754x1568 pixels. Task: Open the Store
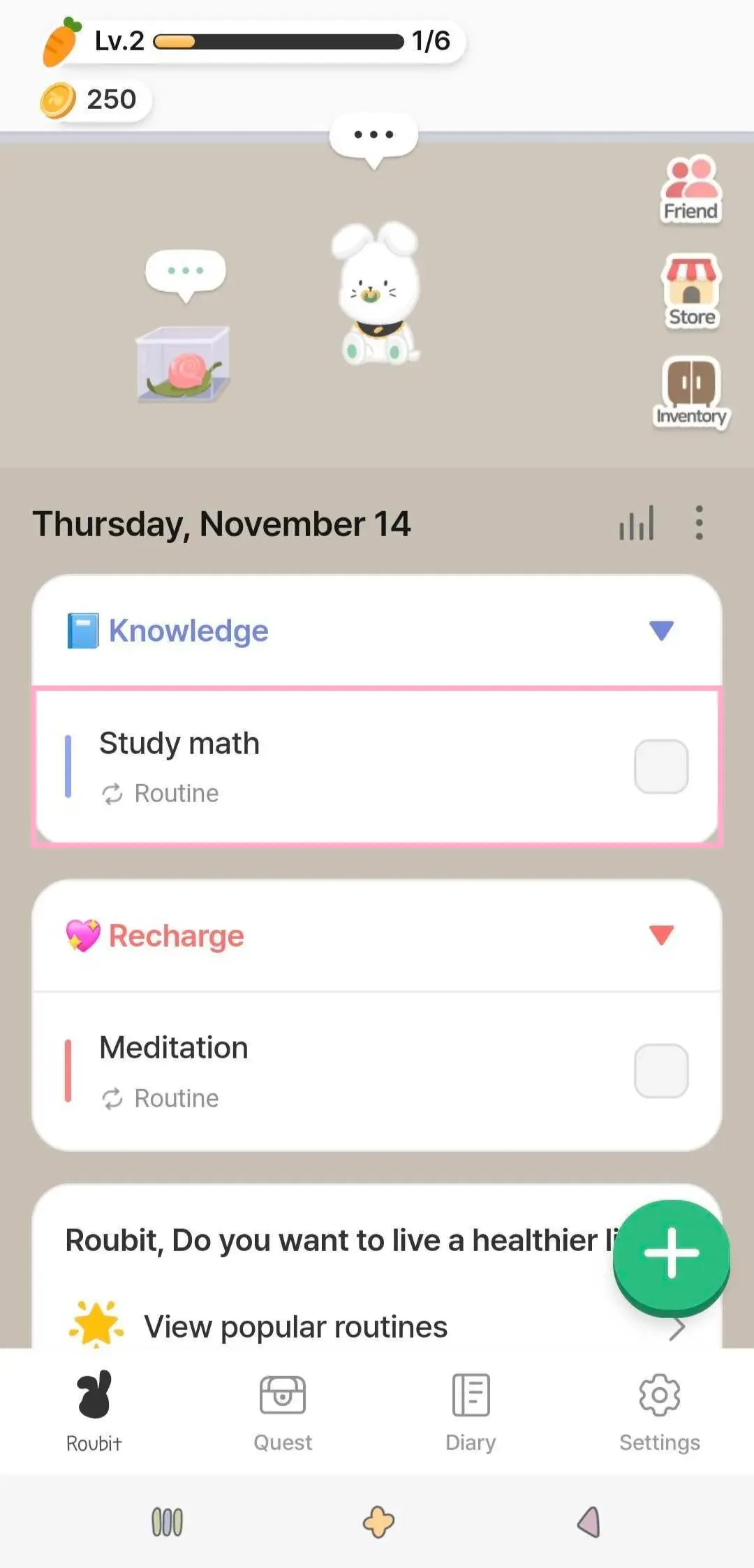pyautogui.click(x=690, y=291)
